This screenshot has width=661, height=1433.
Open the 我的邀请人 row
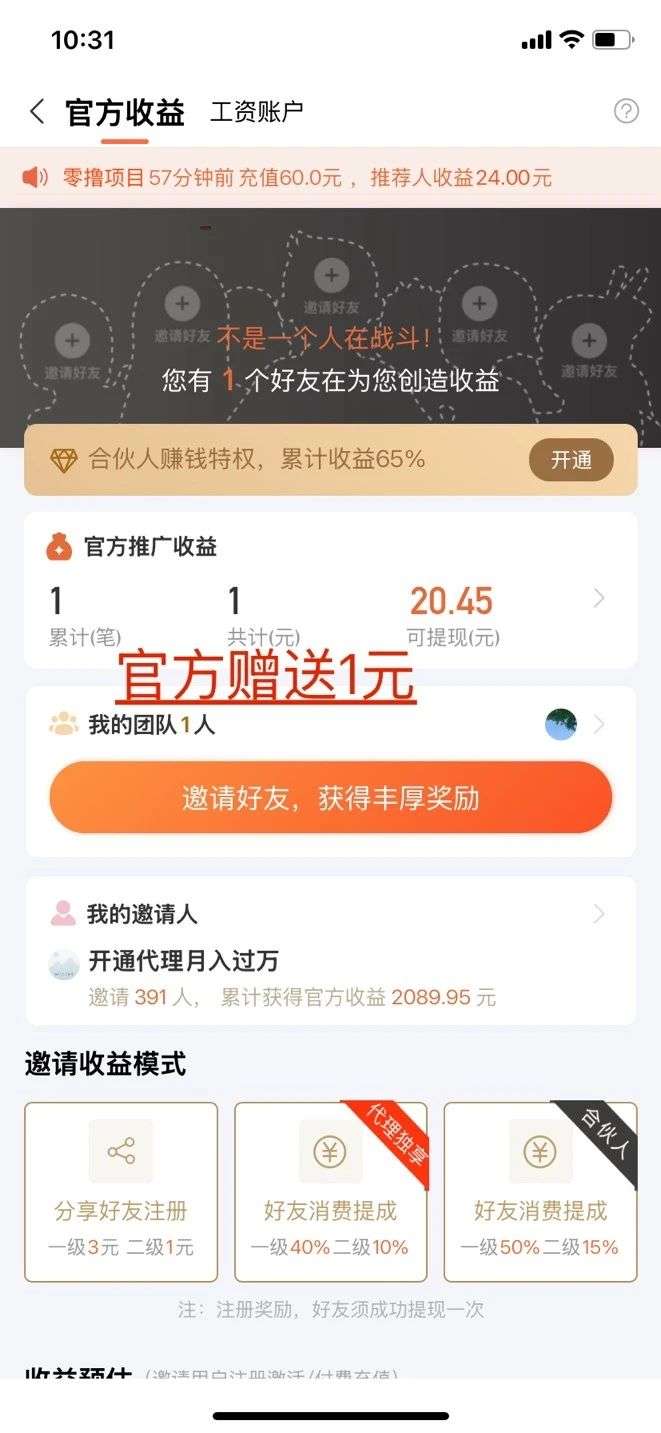click(x=331, y=914)
